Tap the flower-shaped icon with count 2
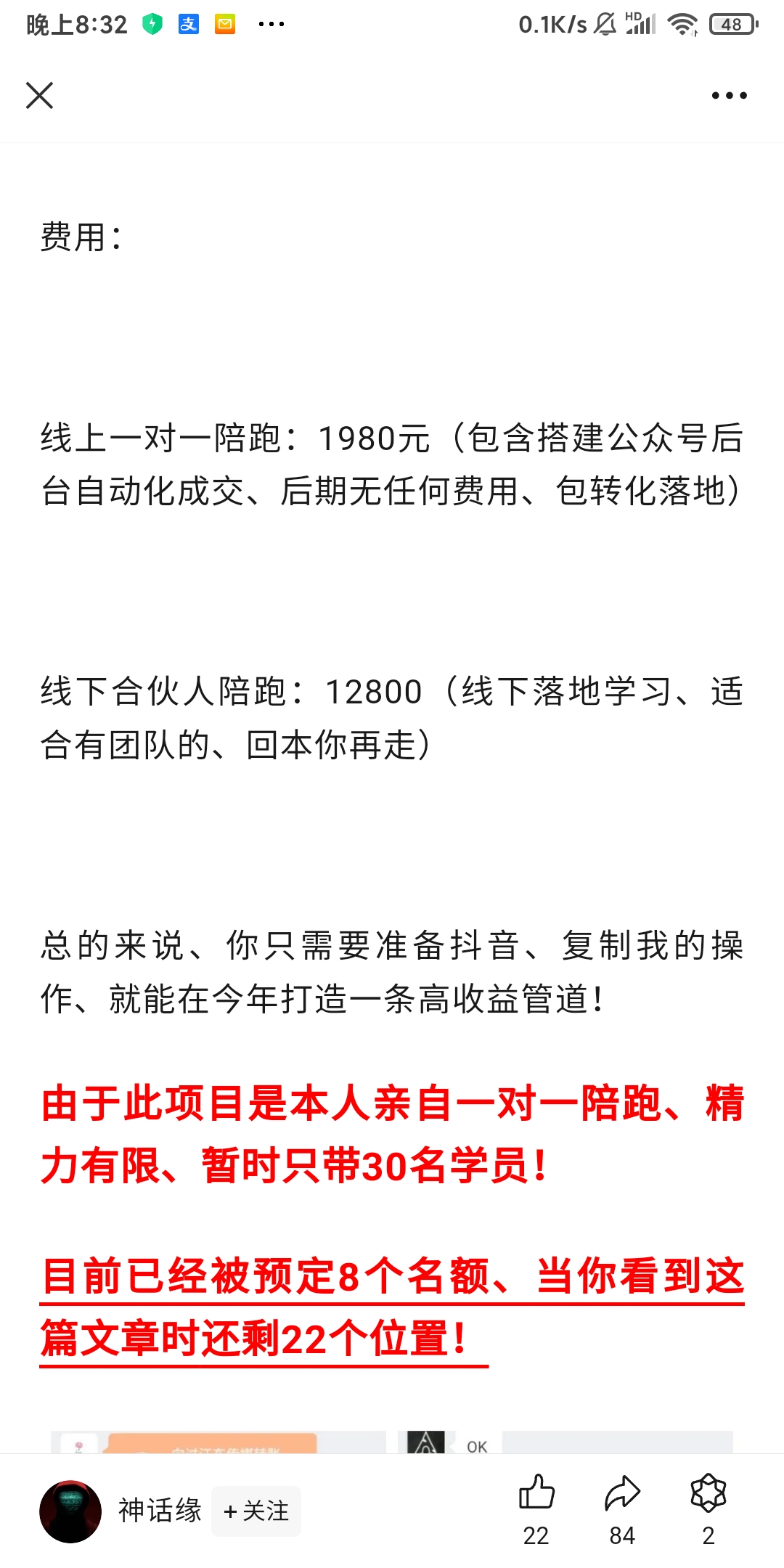784x1568 pixels. (709, 1494)
